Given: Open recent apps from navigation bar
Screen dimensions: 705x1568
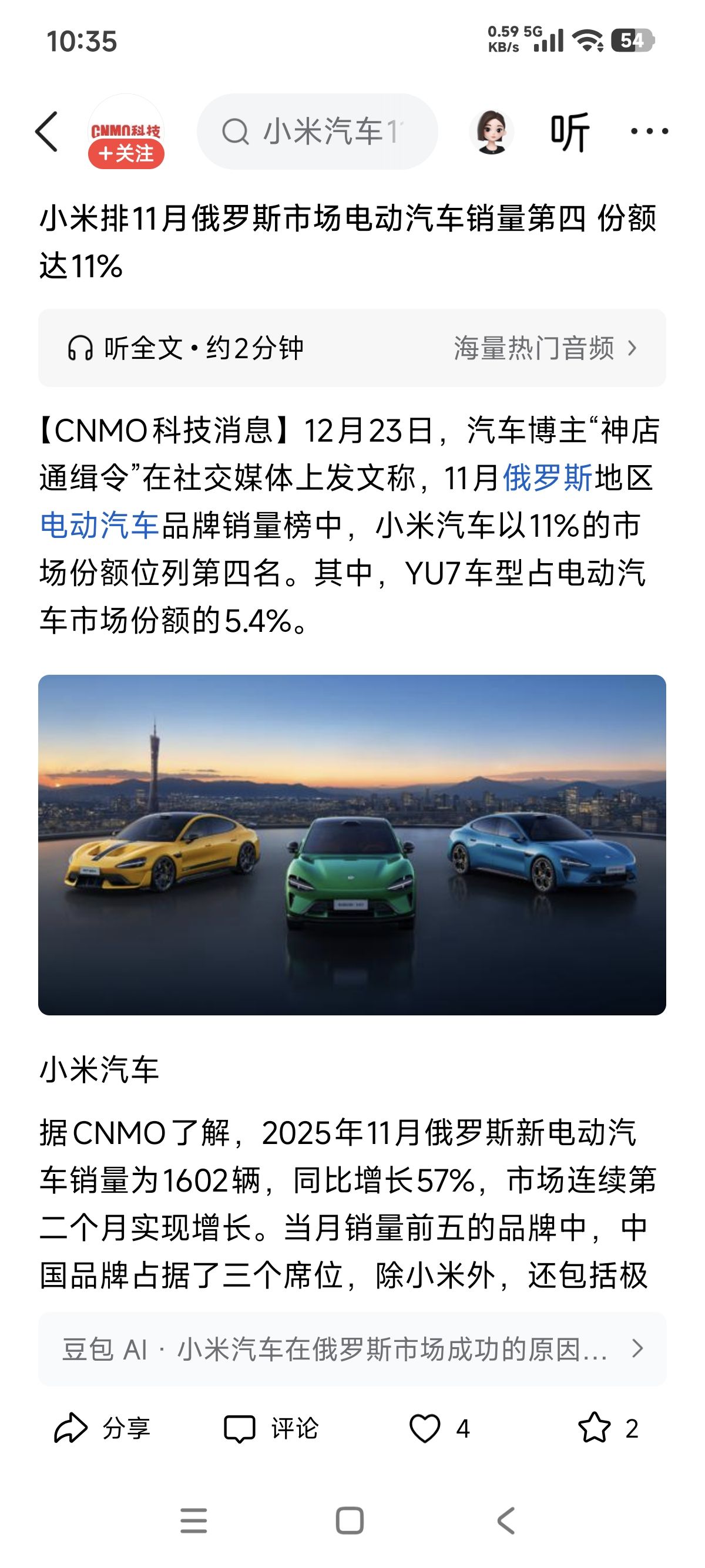Looking at the screenshot, I should click(x=194, y=1520).
